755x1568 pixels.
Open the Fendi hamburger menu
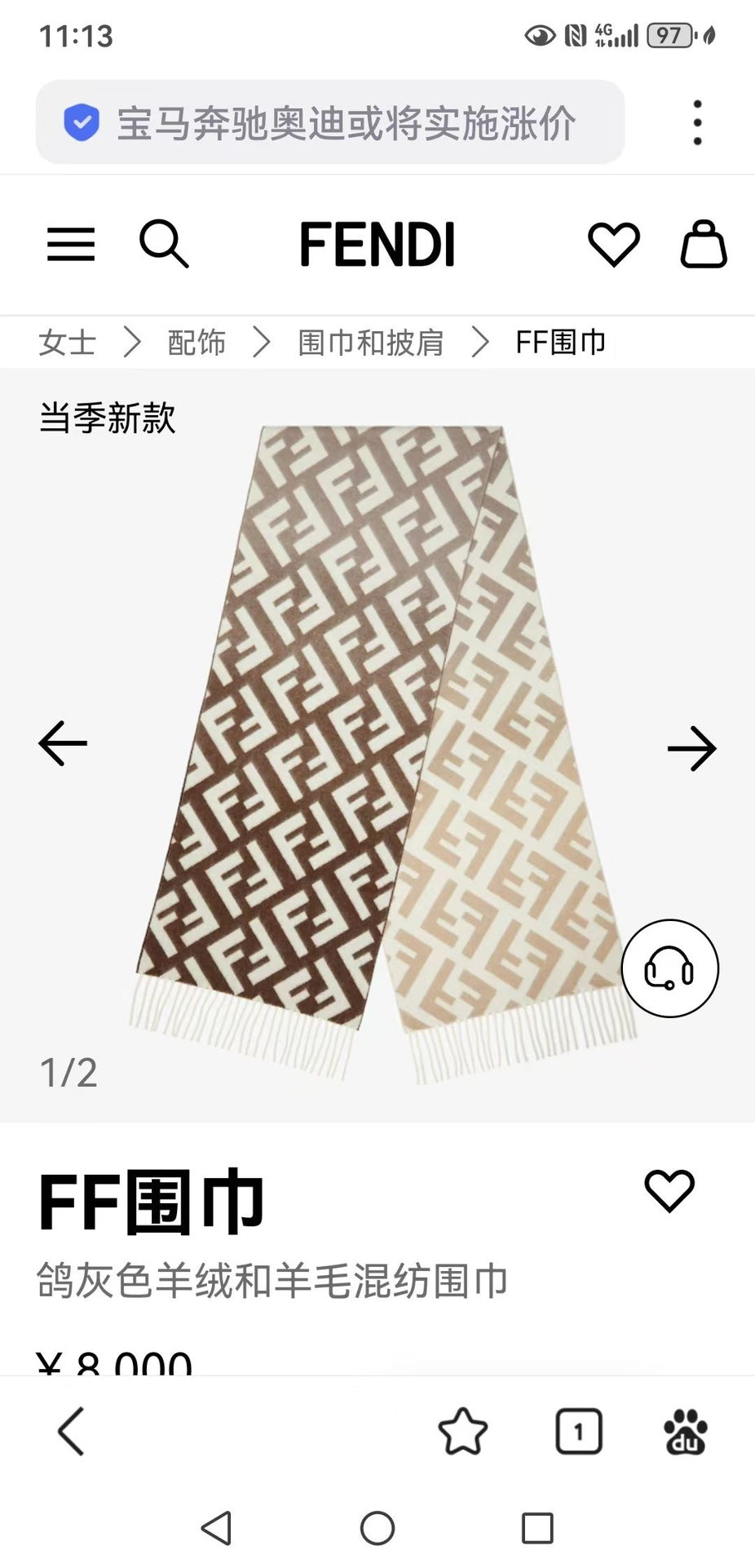71,244
